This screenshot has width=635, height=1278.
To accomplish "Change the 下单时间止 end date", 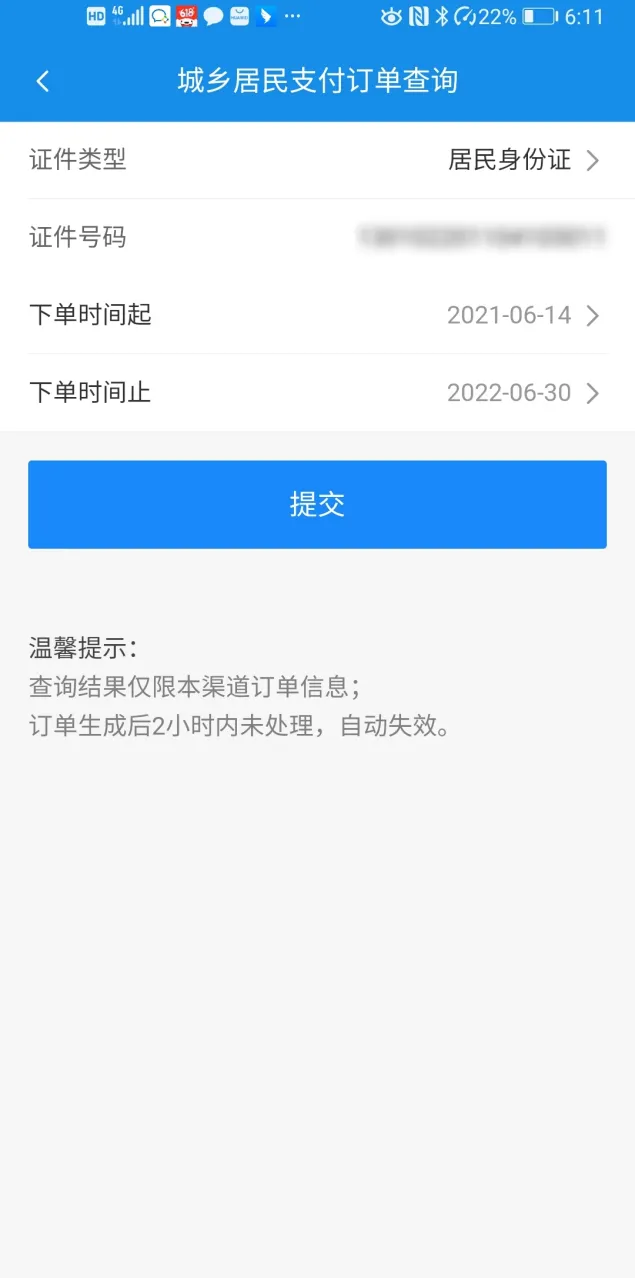I will tap(522, 393).
